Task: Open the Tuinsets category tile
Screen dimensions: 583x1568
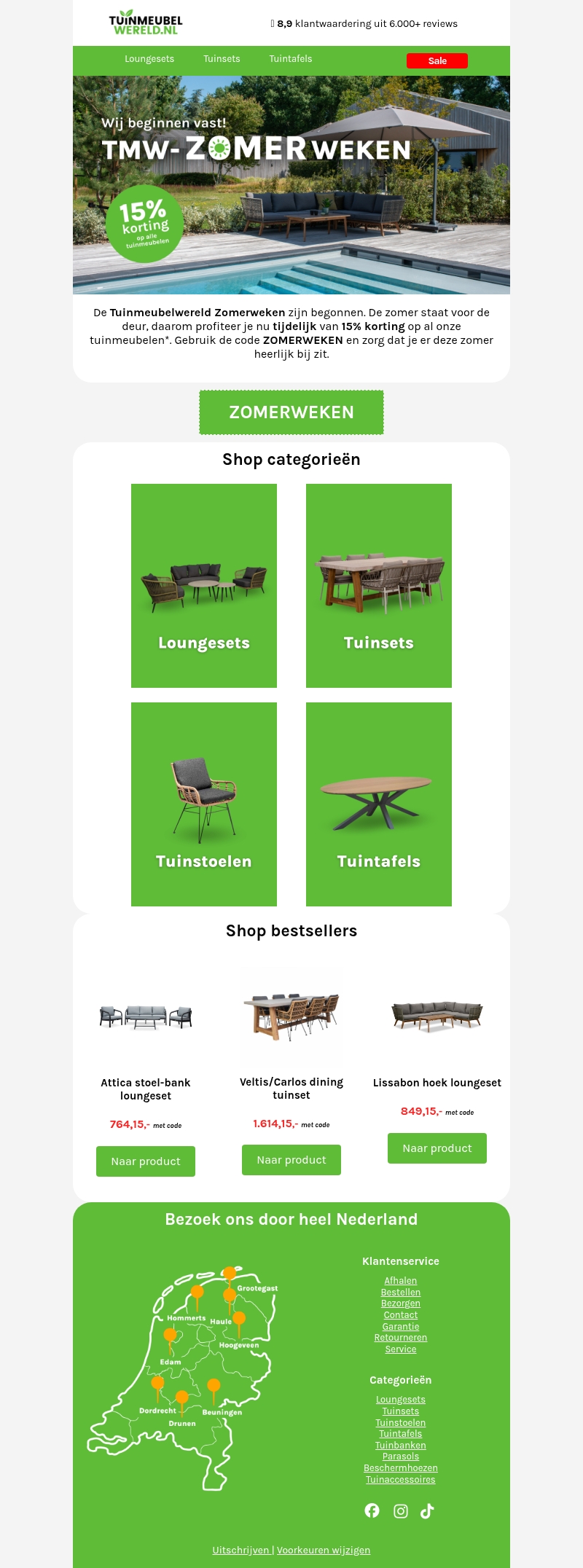Action: coord(379,586)
